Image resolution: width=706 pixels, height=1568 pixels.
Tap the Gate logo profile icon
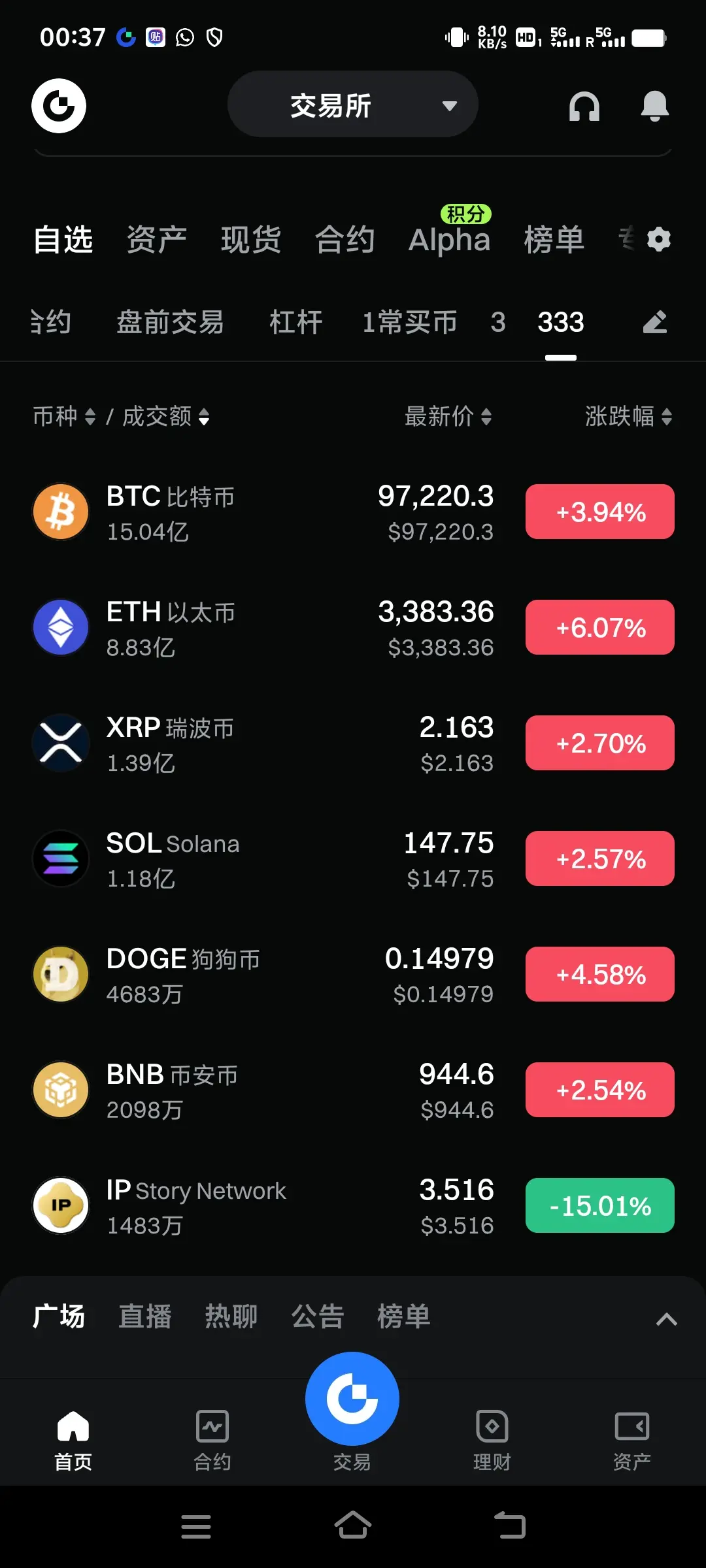[x=59, y=106]
